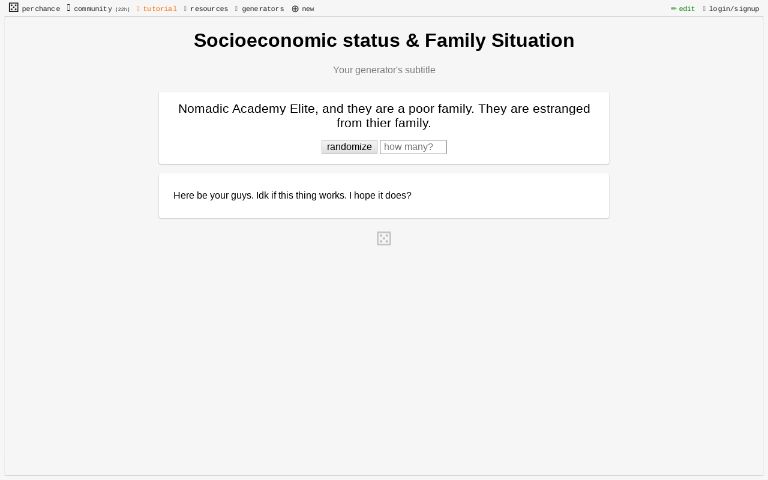Tap the randomize button
Image resolution: width=768 pixels, height=480 pixels.
click(349, 147)
